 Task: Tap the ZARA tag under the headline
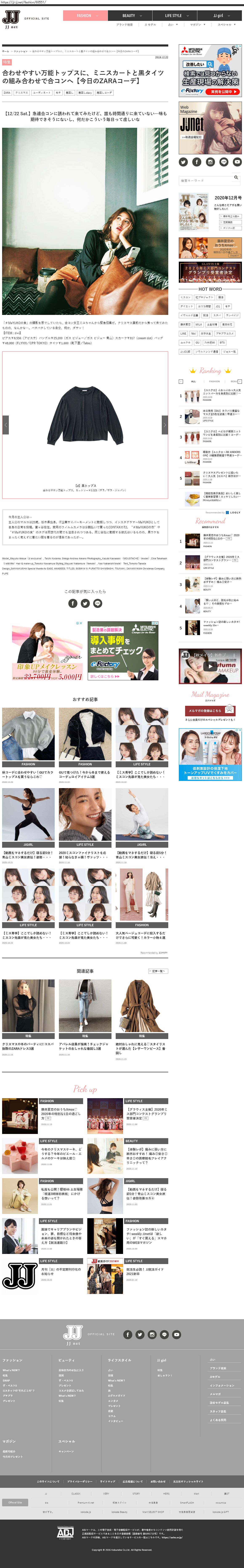click(x=7, y=93)
